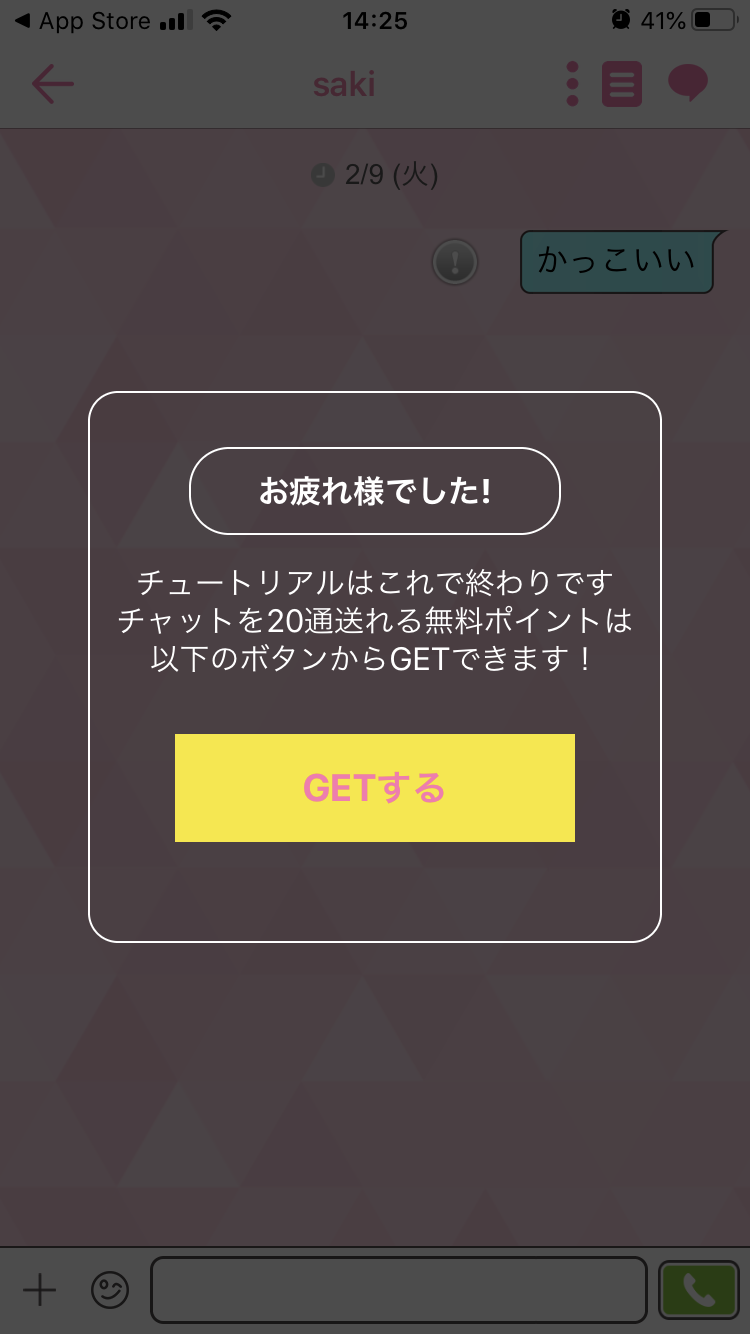Tap the plus attachment icon

(40, 1290)
